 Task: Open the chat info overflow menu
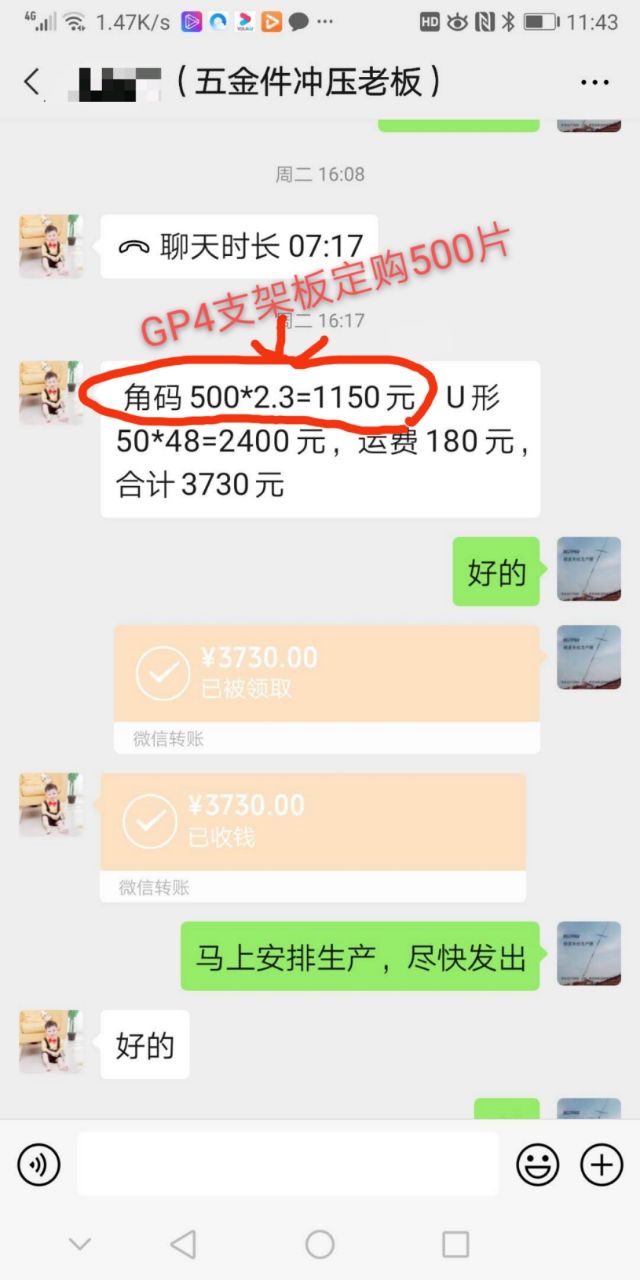click(597, 82)
